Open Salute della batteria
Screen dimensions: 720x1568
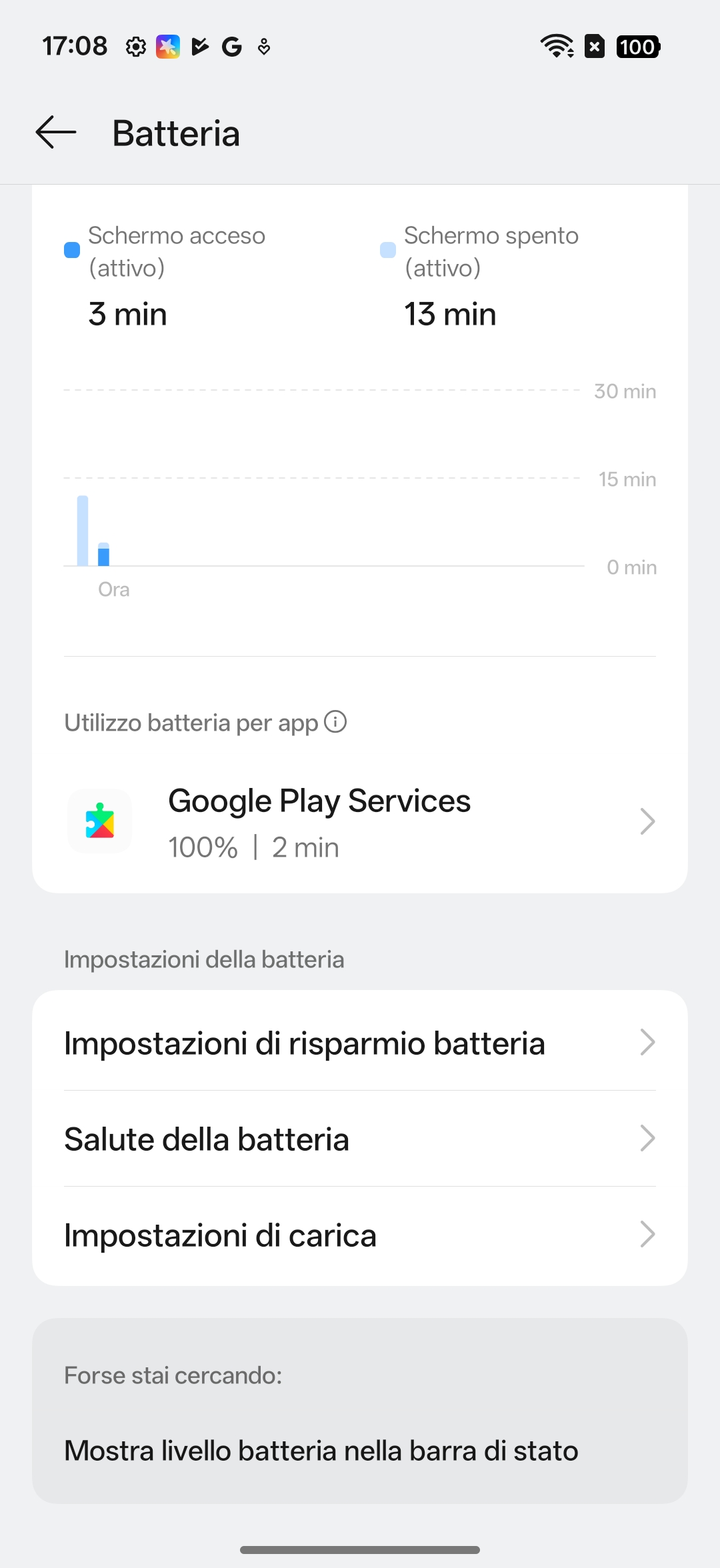click(x=360, y=1139)
